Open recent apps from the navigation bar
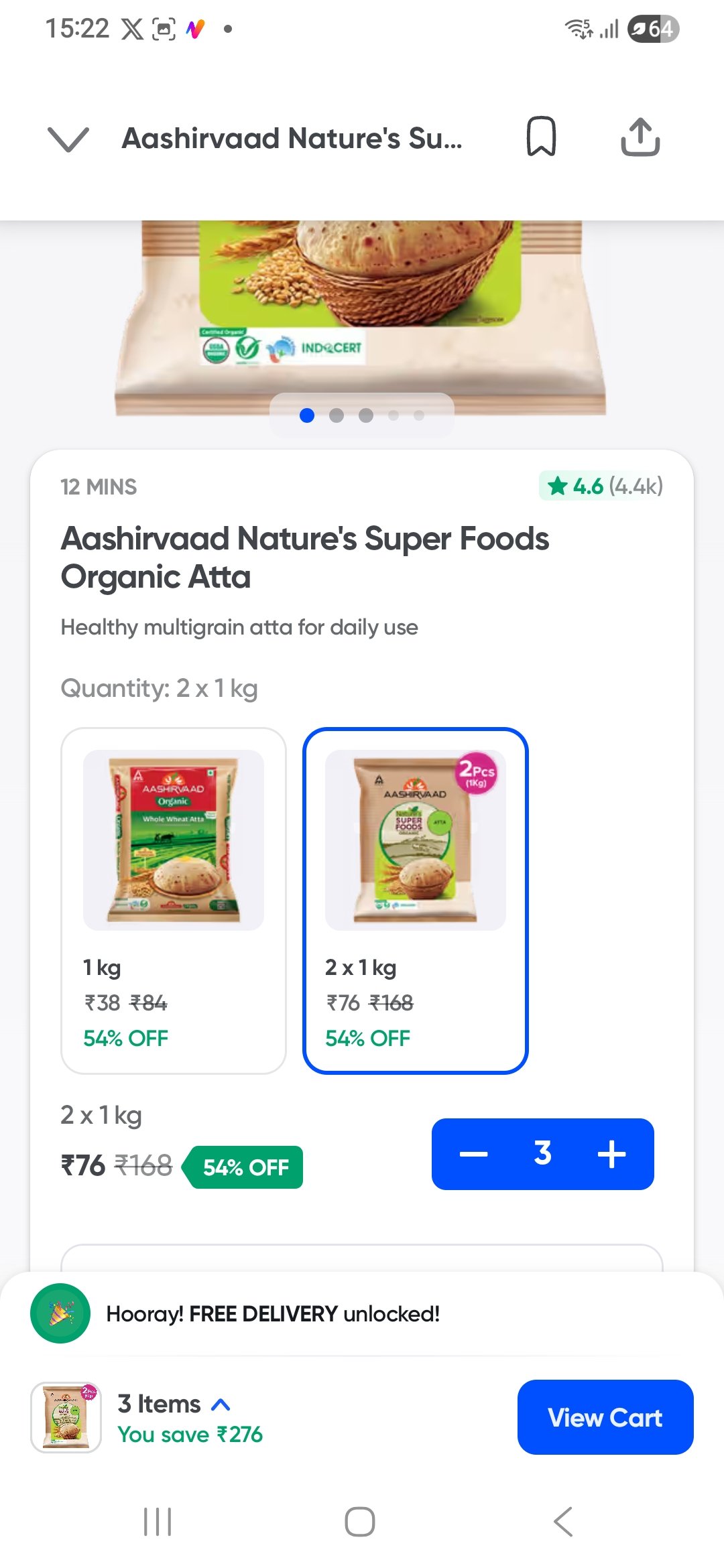The image size is (724, 1568). pos(158,1521)
